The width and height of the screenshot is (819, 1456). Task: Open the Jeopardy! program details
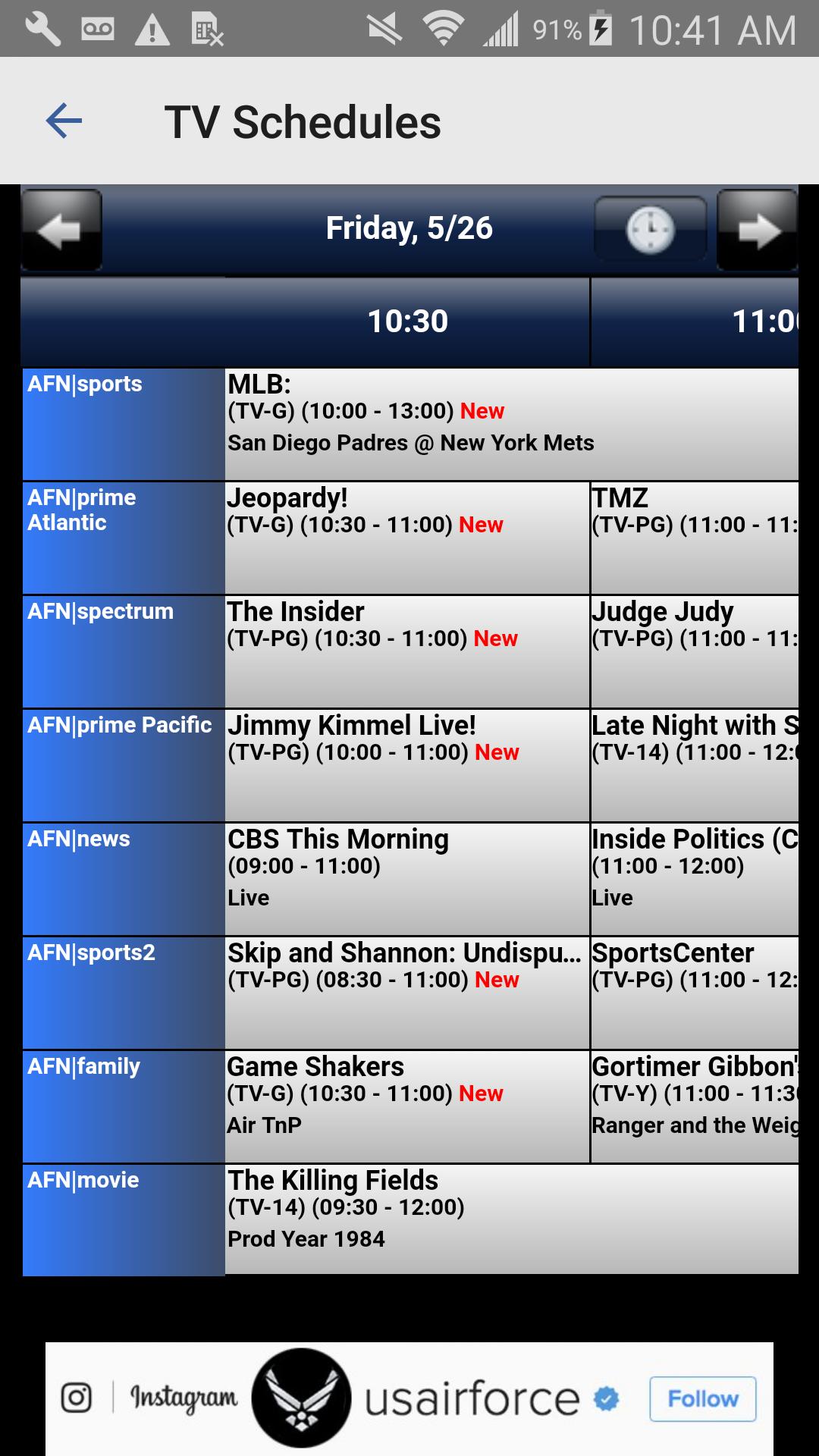coord(406,537)
